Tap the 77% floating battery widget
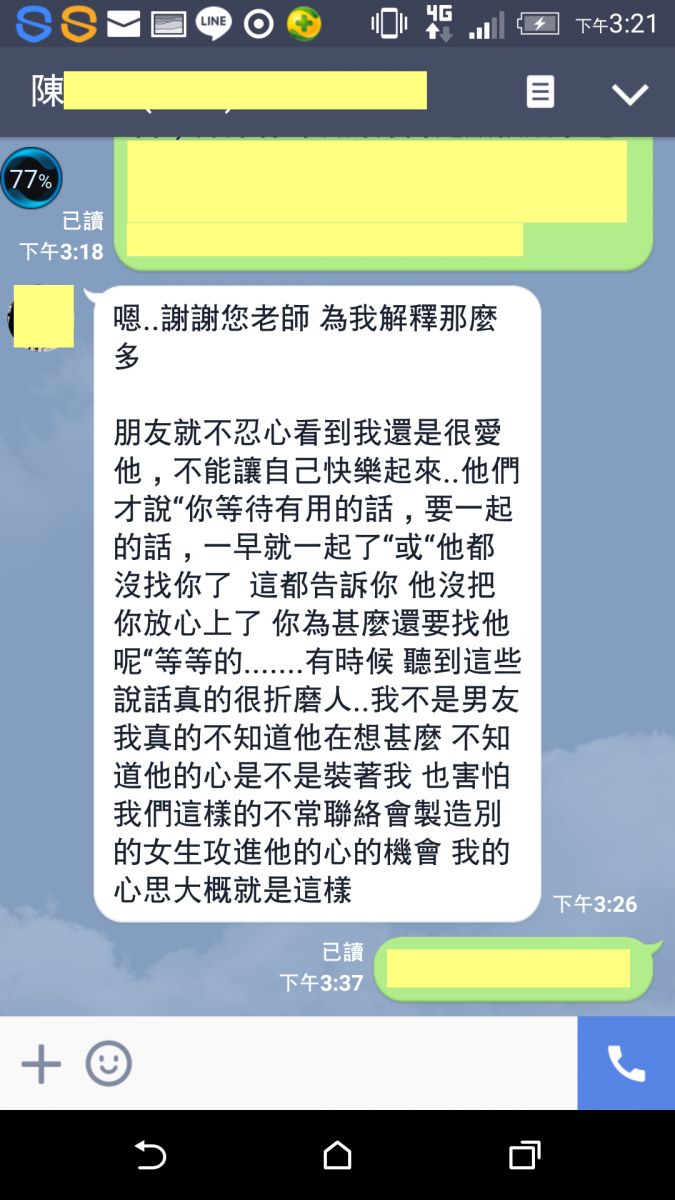The image size is (675, 1200). pos(31,179)
